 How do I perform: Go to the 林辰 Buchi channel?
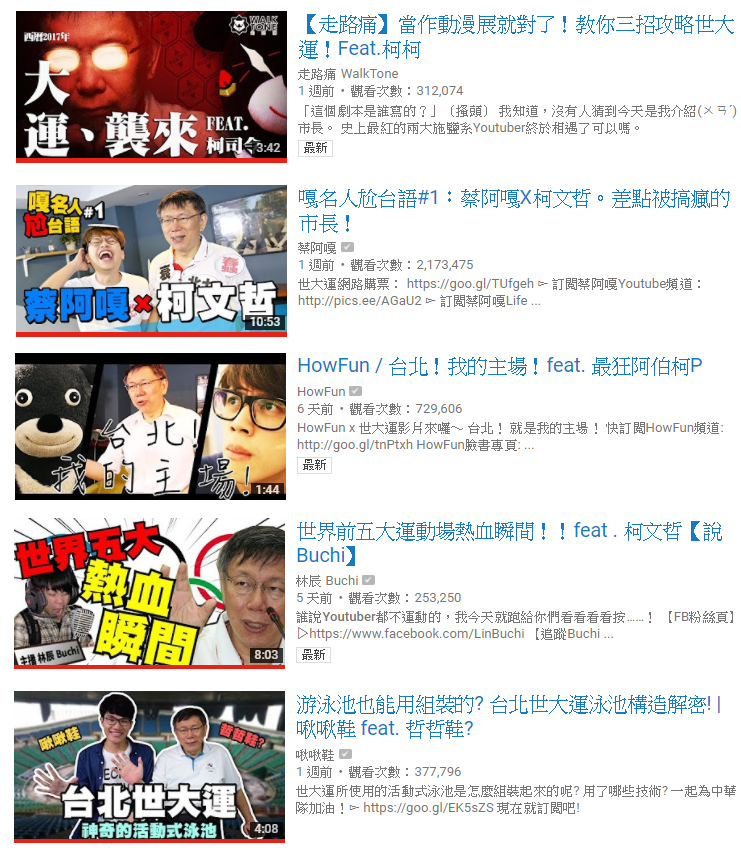coord(327,580)
